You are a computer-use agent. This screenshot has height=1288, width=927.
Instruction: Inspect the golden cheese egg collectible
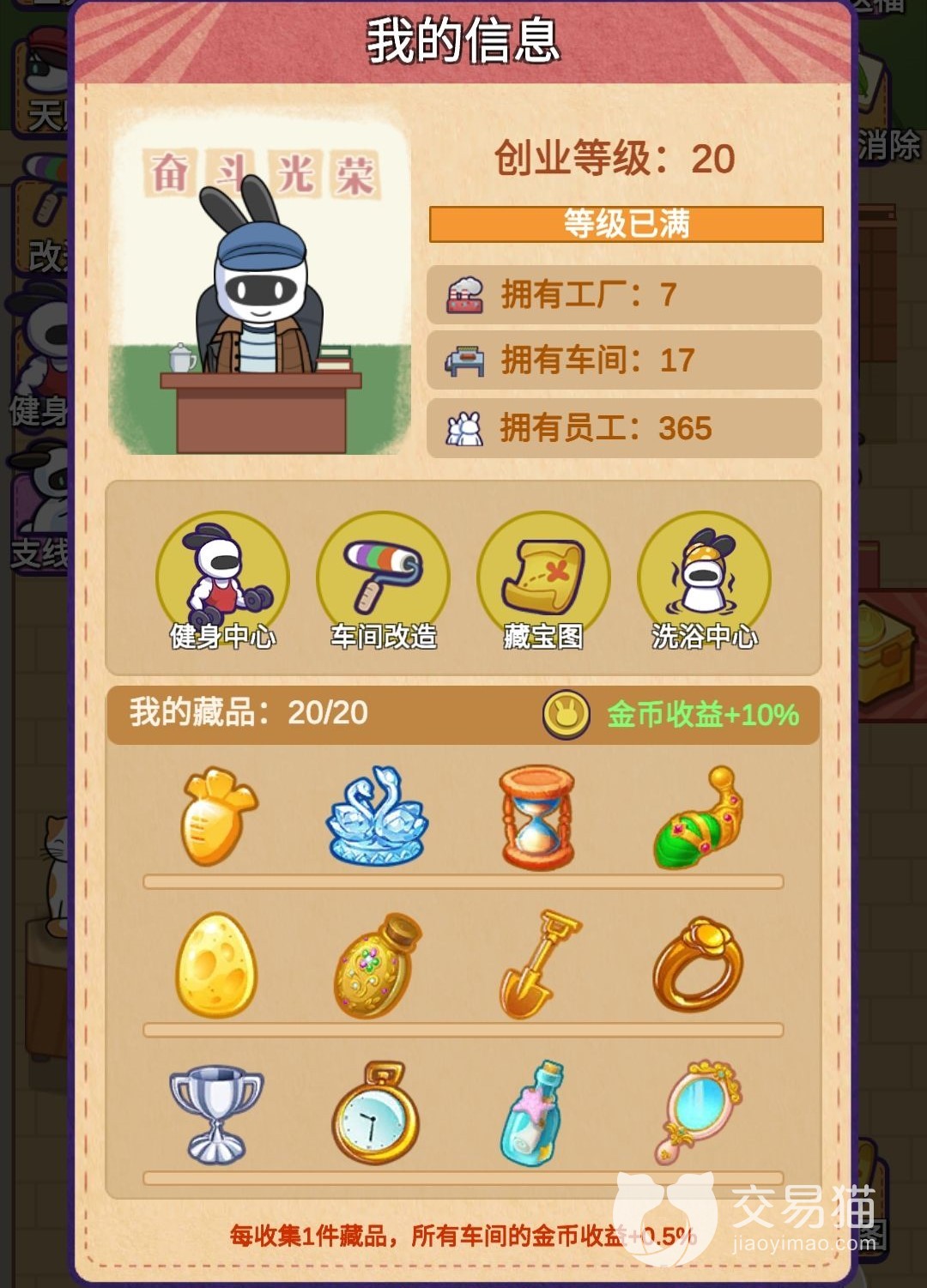click(216, 964)
